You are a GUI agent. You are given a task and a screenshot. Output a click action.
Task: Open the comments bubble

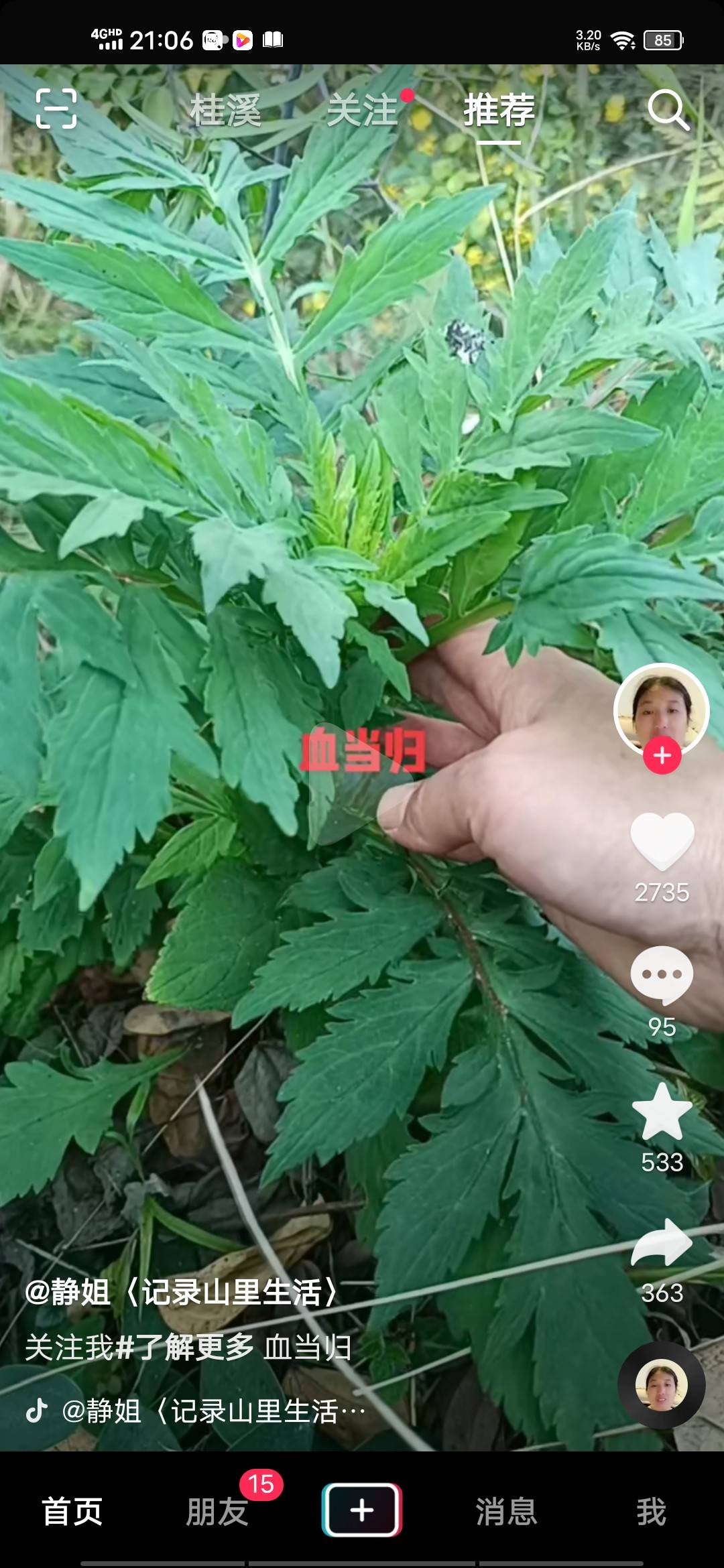(x=662, y=975)
